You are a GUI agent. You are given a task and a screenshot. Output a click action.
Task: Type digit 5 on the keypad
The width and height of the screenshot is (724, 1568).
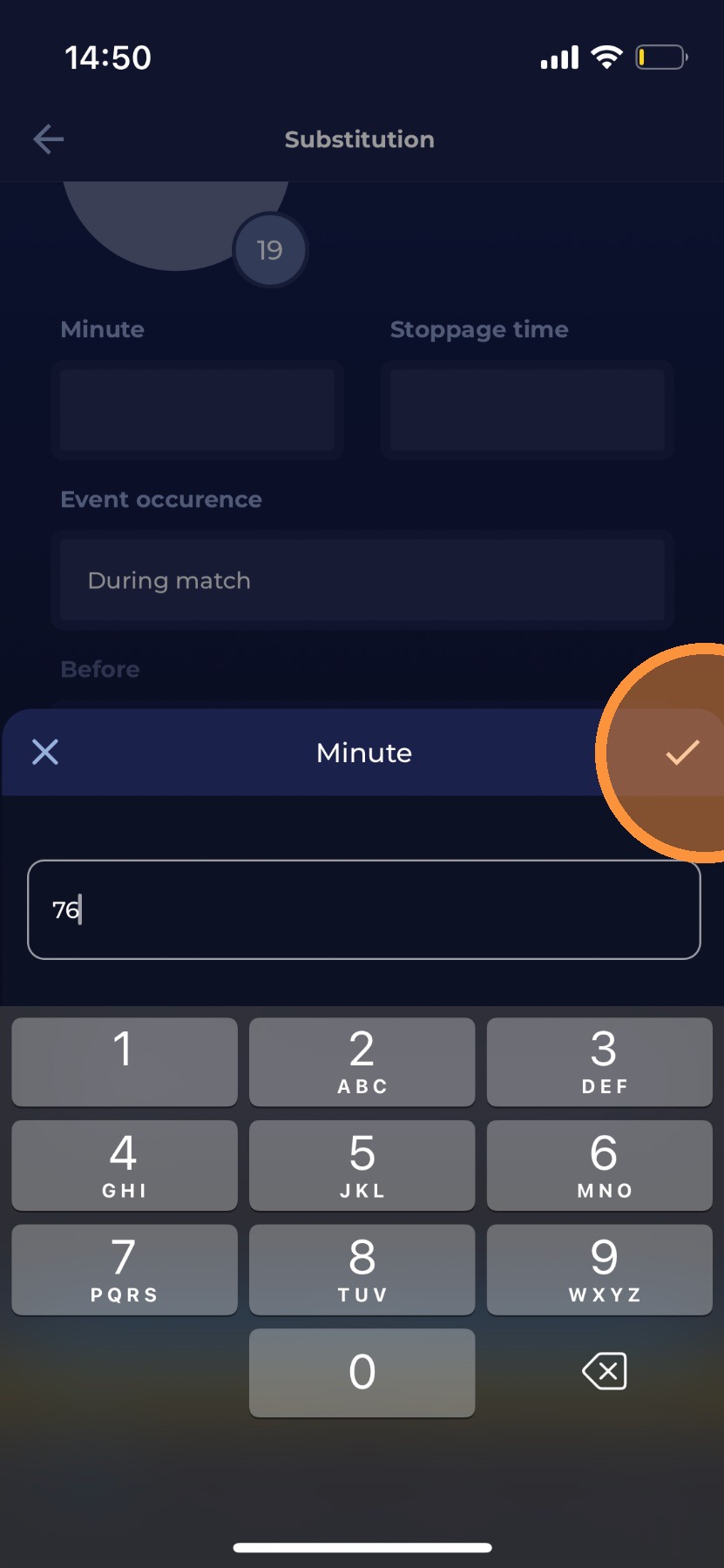click(362, 1165)
